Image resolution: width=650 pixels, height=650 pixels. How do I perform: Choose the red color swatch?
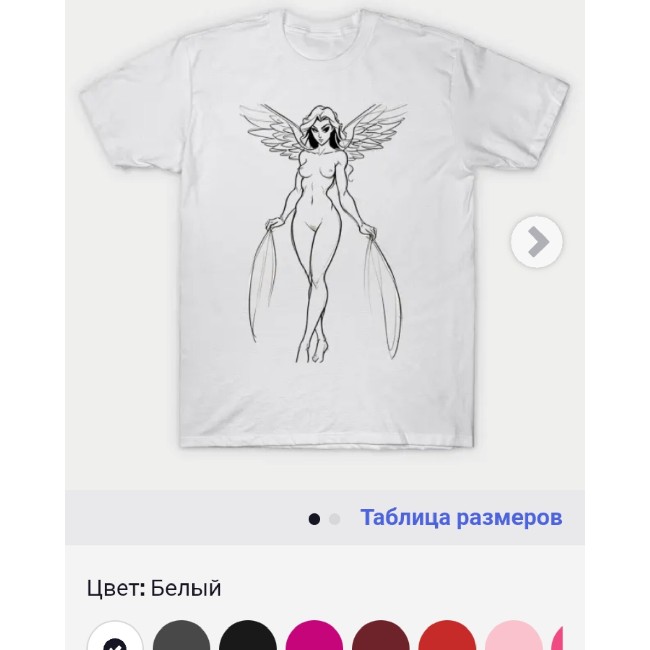(447, 638)
